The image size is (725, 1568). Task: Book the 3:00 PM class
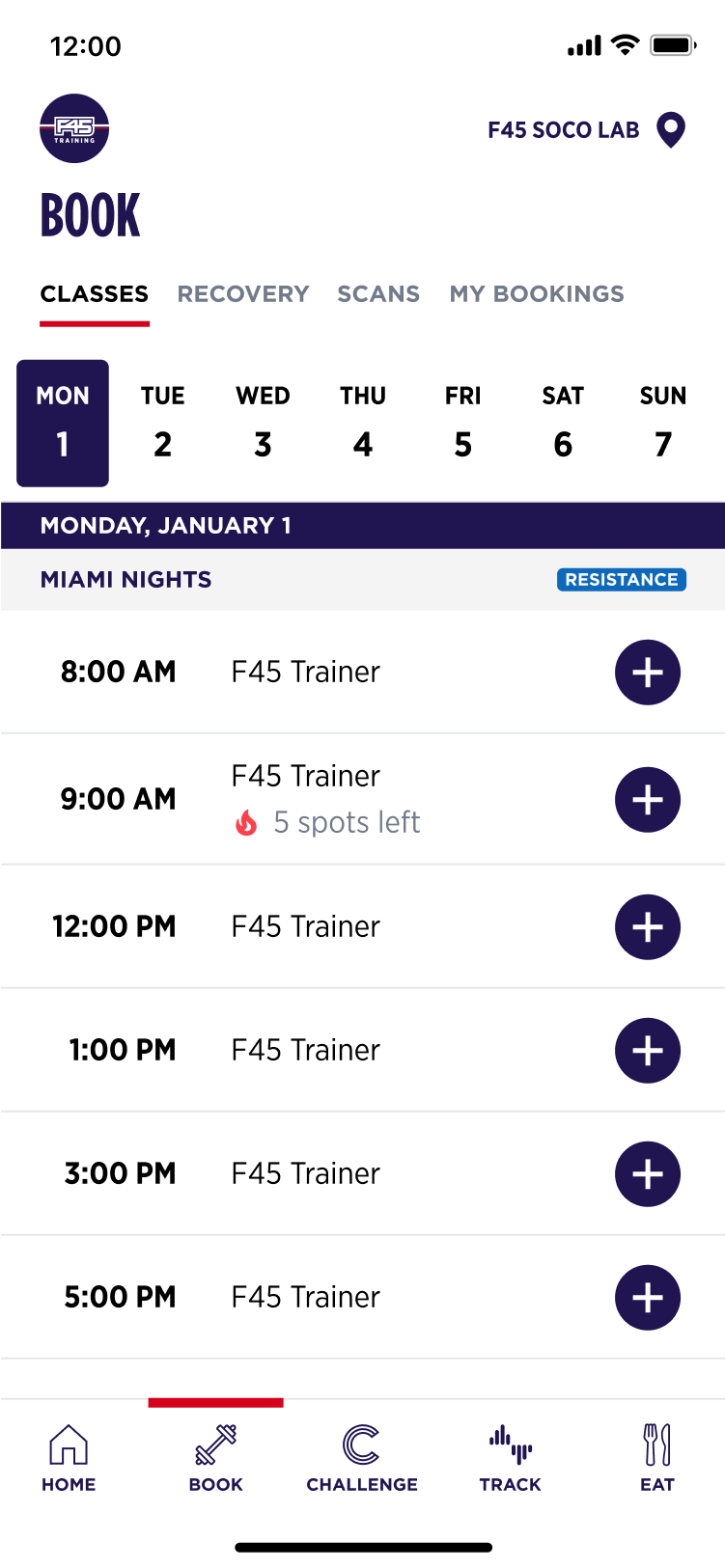point(648,1174)
